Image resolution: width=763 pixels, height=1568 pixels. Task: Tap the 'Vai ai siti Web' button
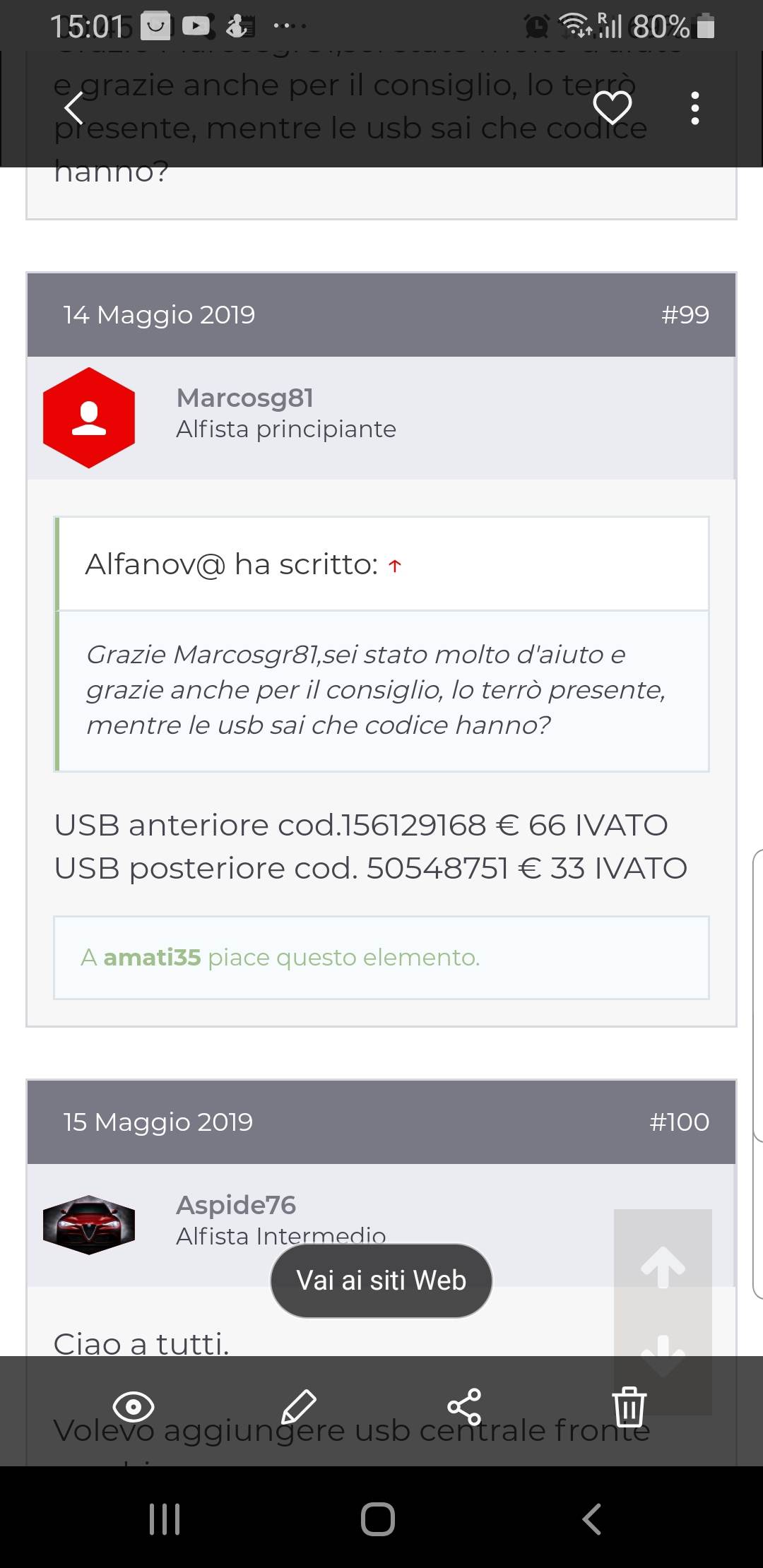[381, 1281]
